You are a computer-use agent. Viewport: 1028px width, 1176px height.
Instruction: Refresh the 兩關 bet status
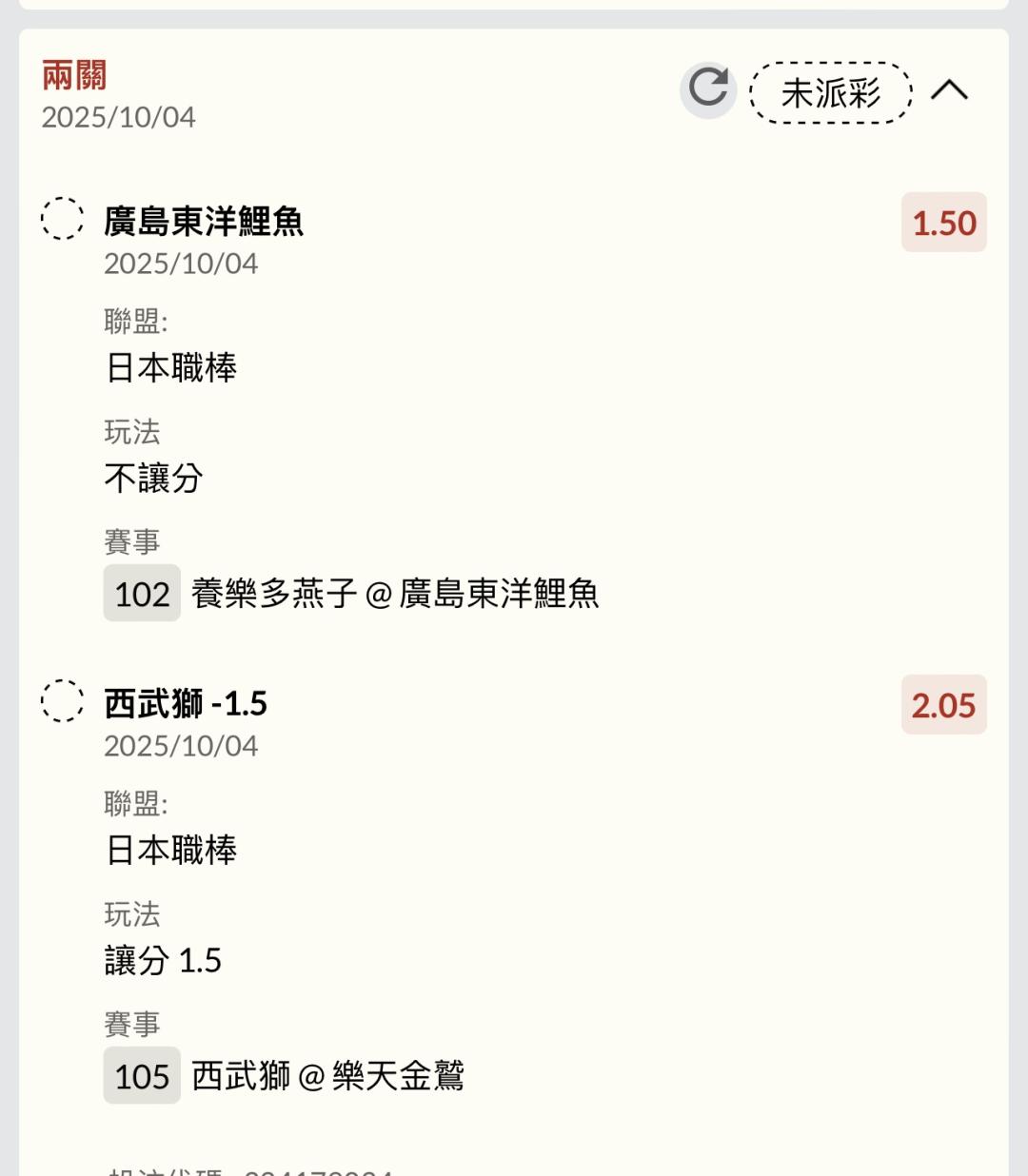[x=708, y=90]
